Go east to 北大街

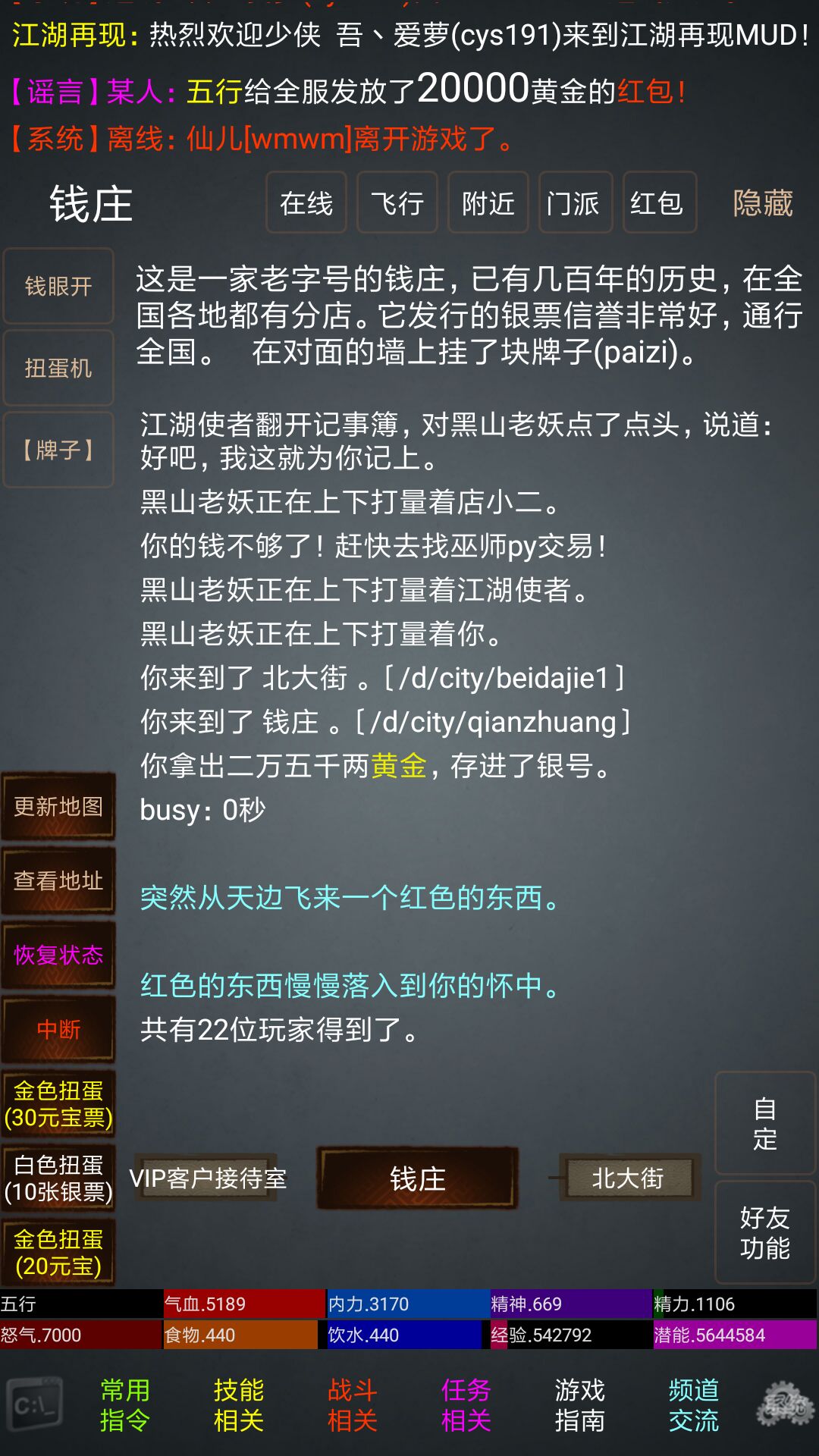coord(628,1178)
